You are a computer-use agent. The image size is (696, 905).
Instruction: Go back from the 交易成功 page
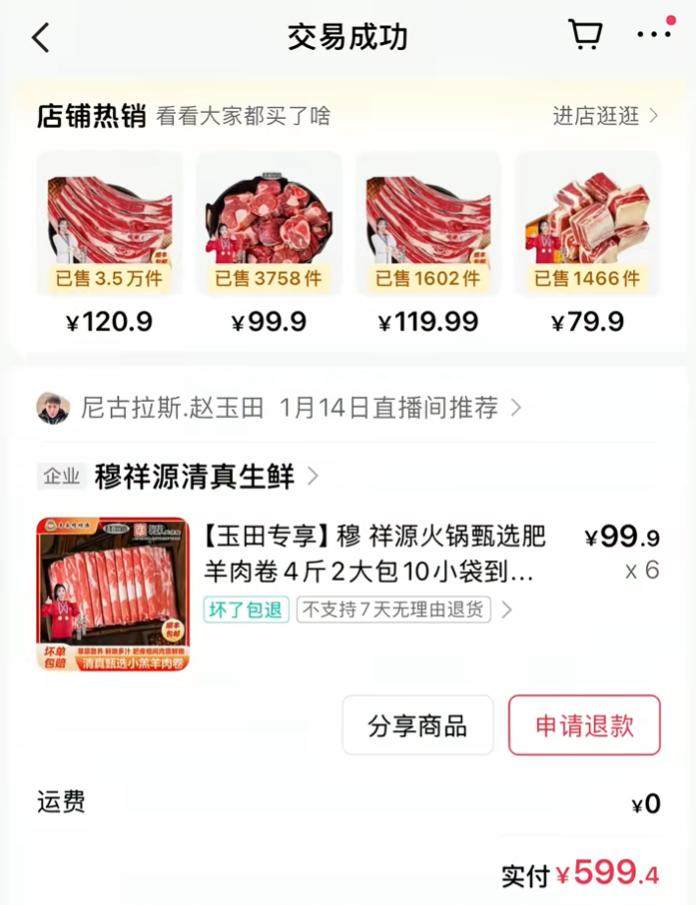(40, 38)
